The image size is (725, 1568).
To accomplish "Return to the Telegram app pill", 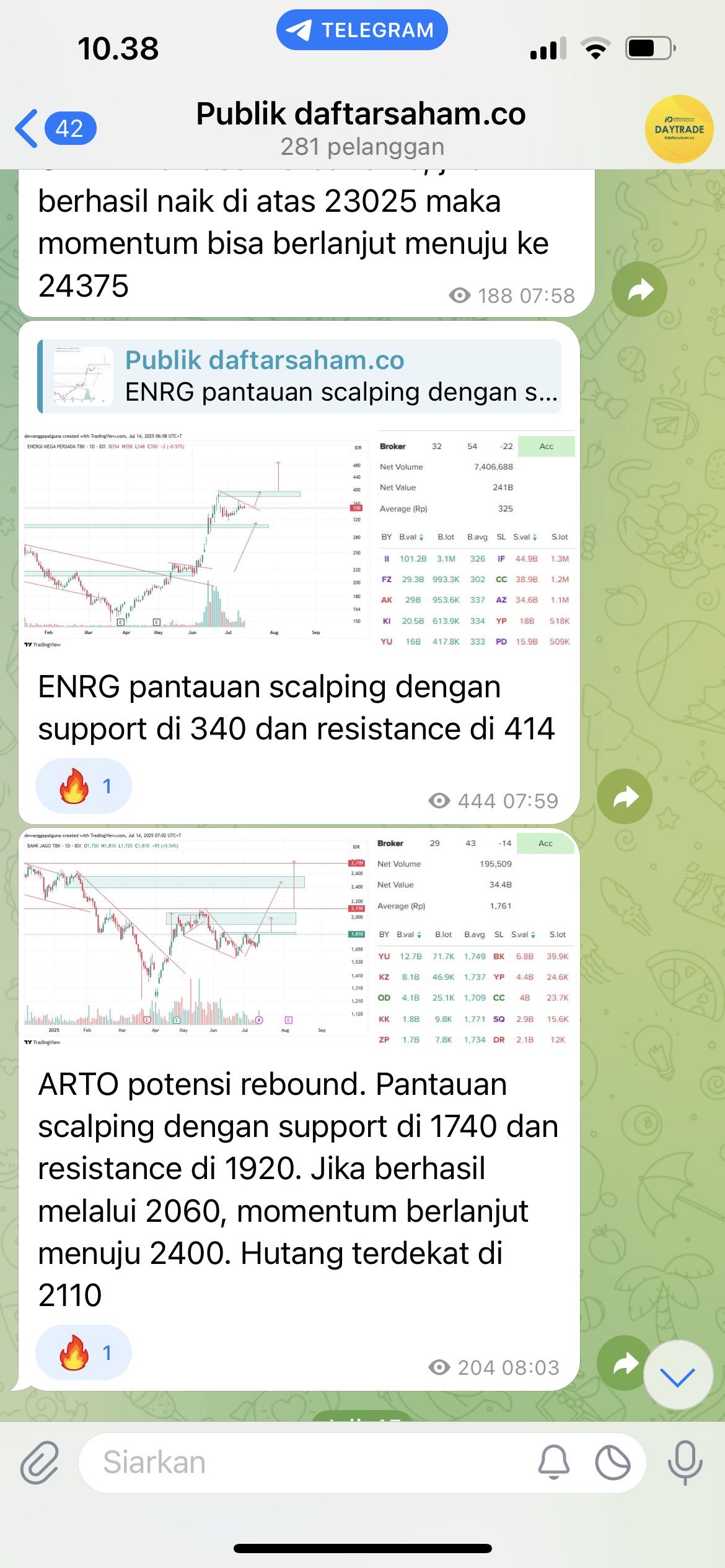I will pyautogui.click(x=362, y=30).
